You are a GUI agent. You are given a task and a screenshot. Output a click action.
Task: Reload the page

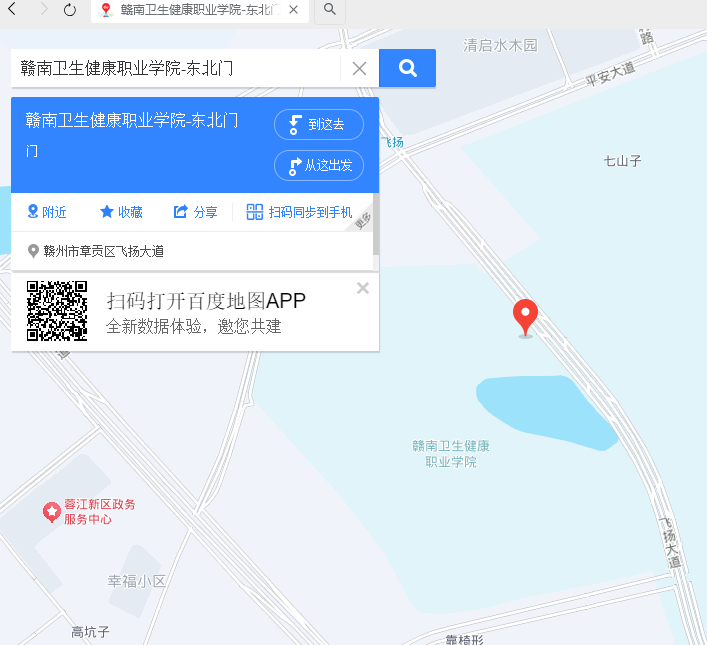click(69, 10)
